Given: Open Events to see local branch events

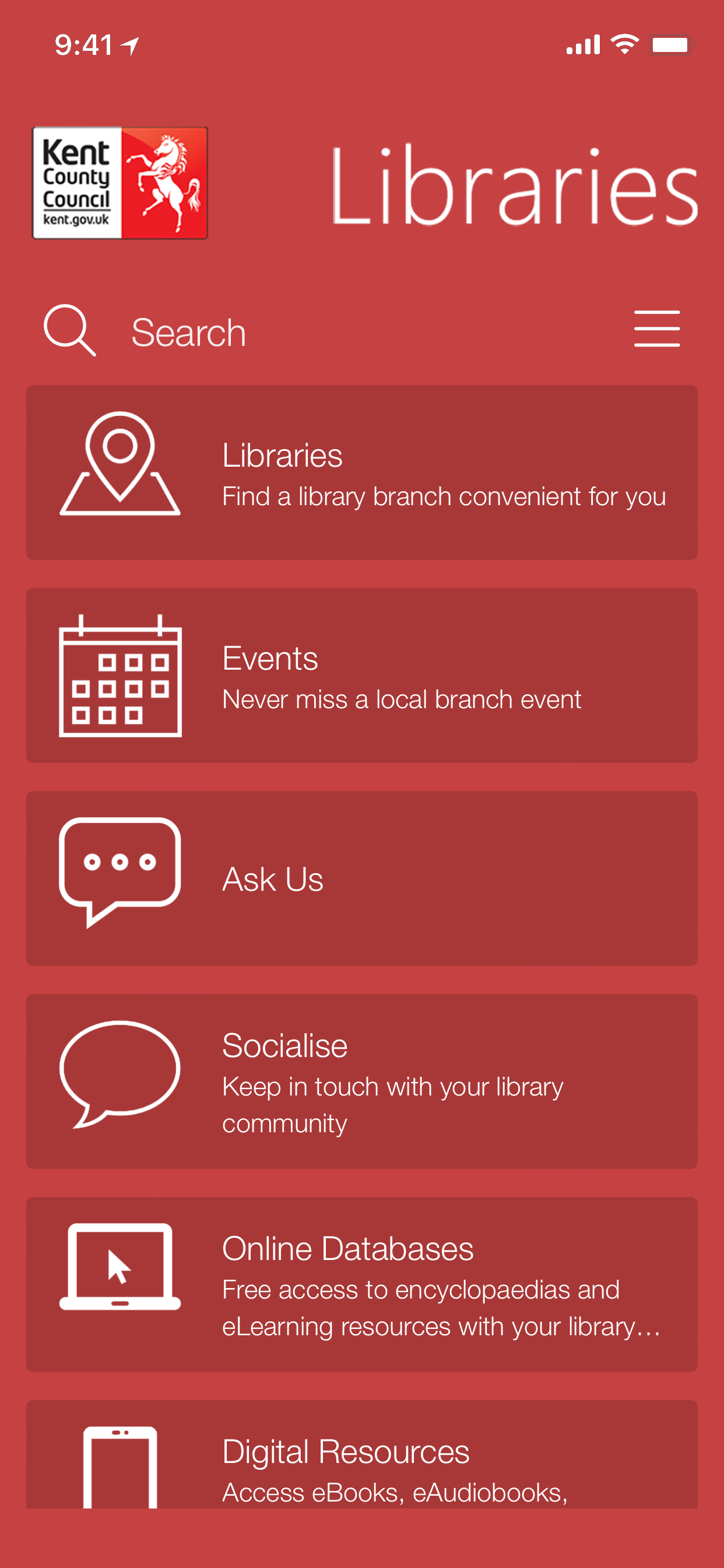Looking at the screenshot, I should click(362, 674).
